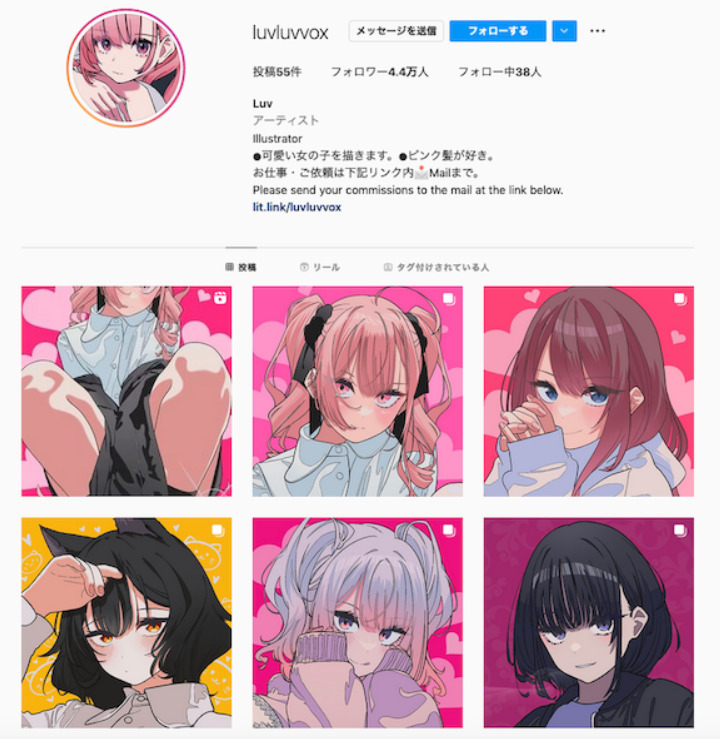Switch to the リール tab

point(320,267)
